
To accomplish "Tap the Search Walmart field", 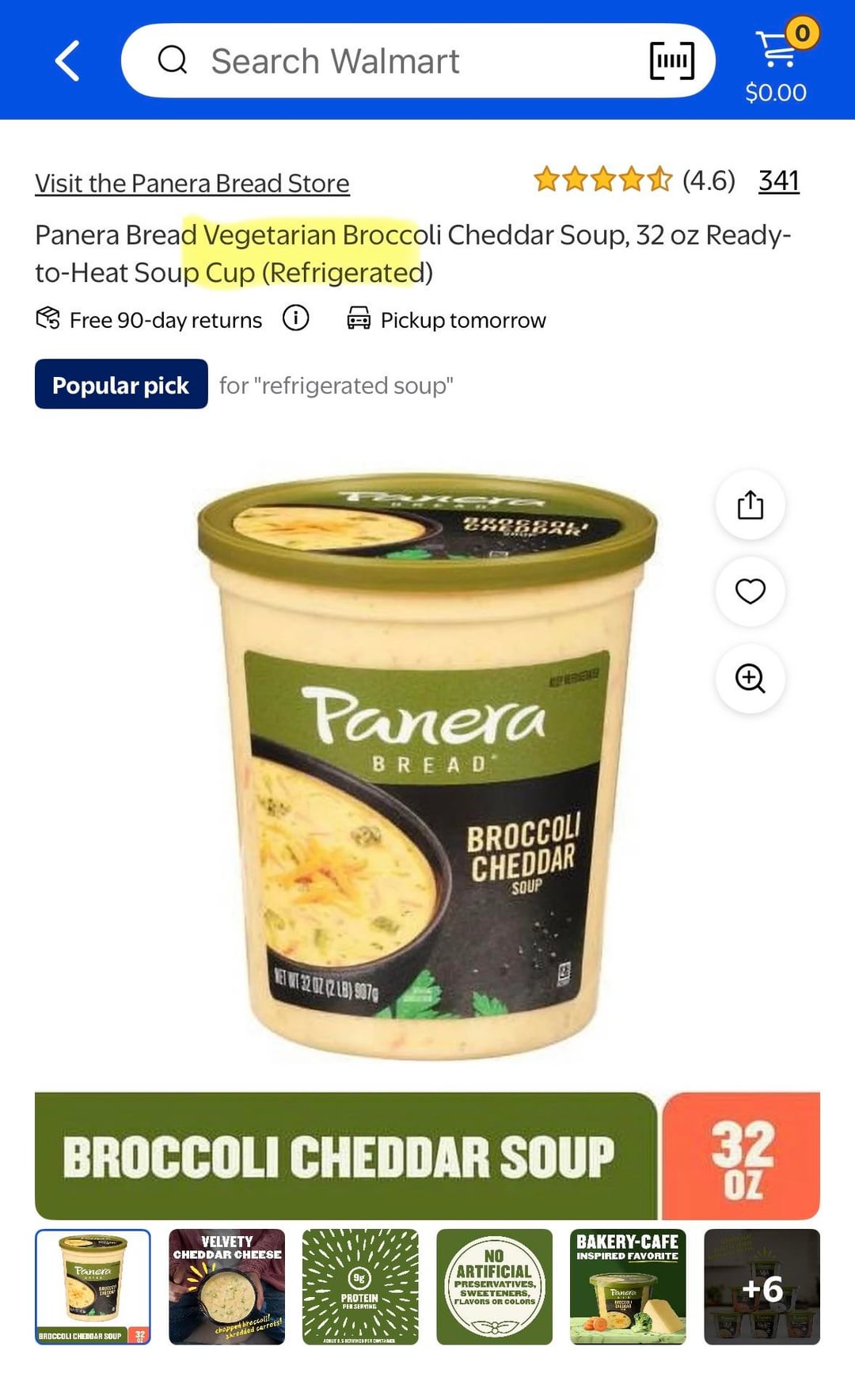I will click(396, 61).
